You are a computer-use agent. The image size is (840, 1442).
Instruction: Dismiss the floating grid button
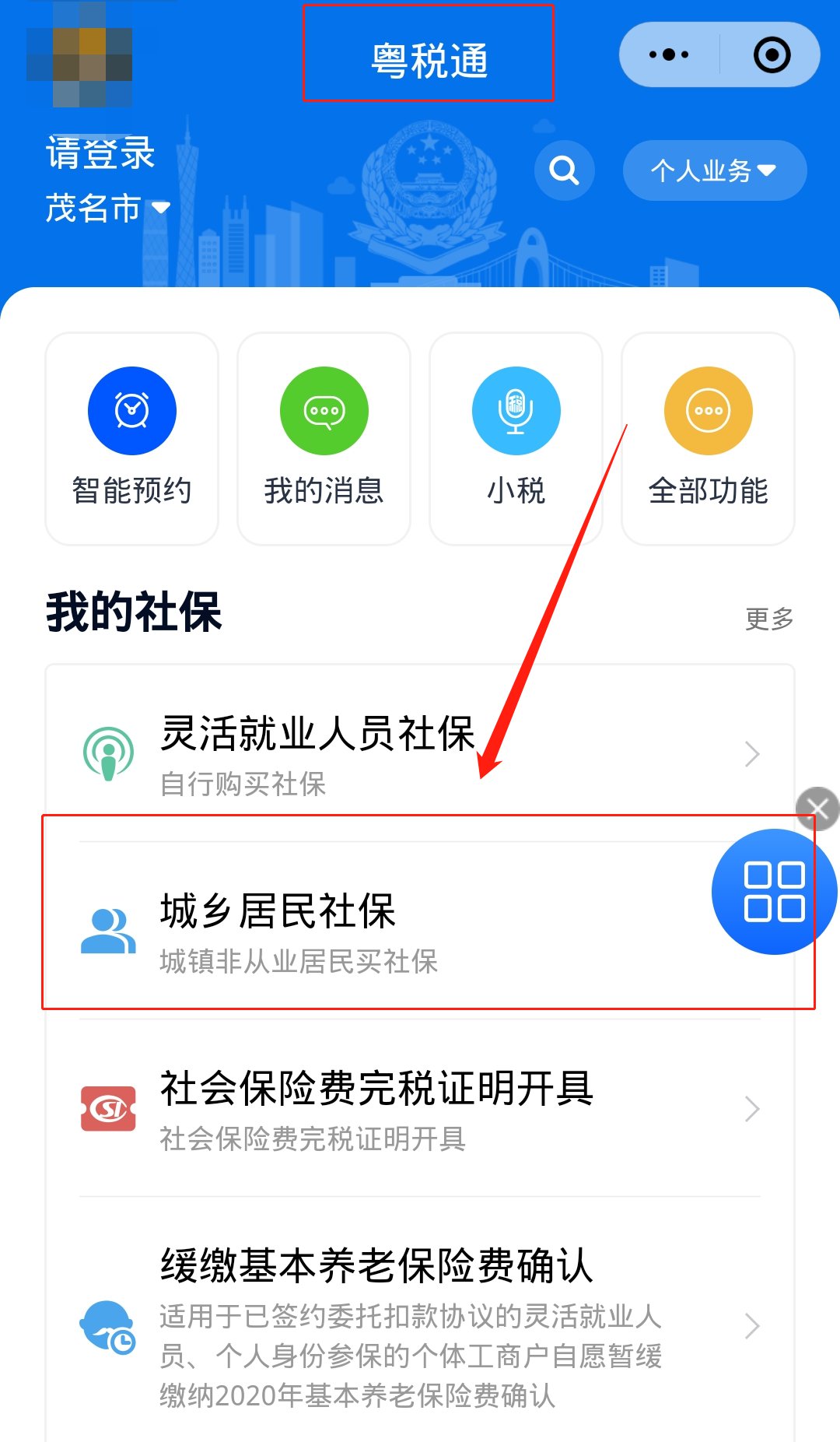pos(818,809)
